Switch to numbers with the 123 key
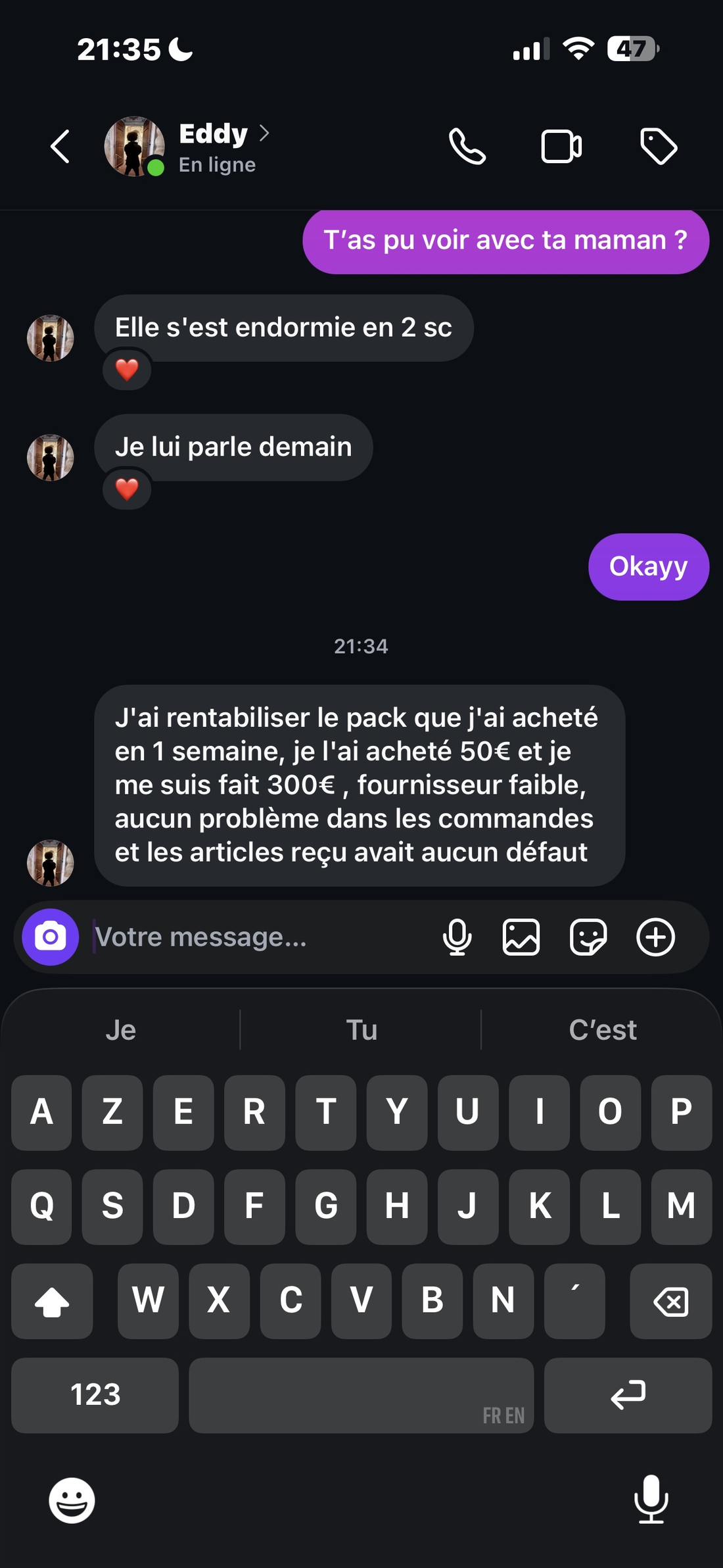 (94, 1395)
